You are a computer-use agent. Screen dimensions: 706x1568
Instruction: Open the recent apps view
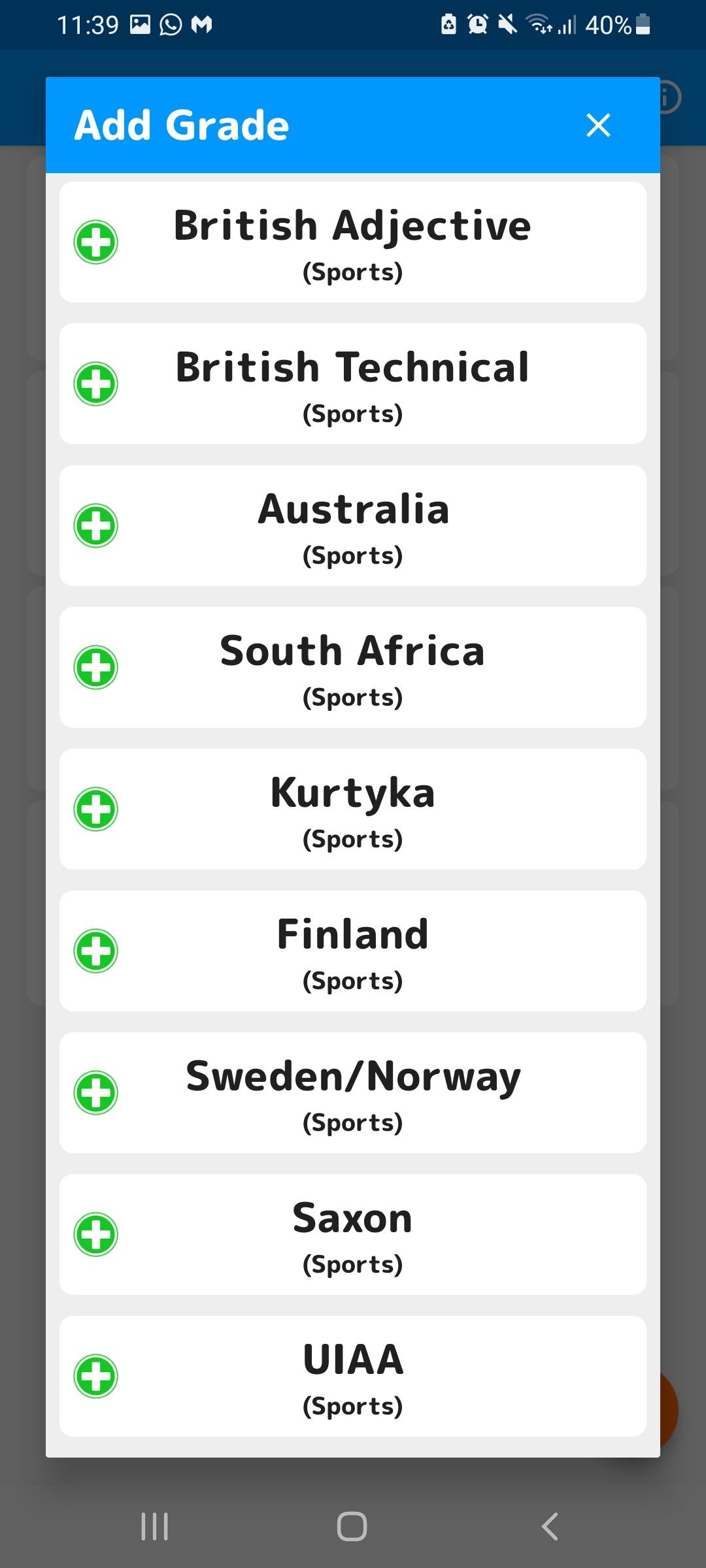[154, 1527]
